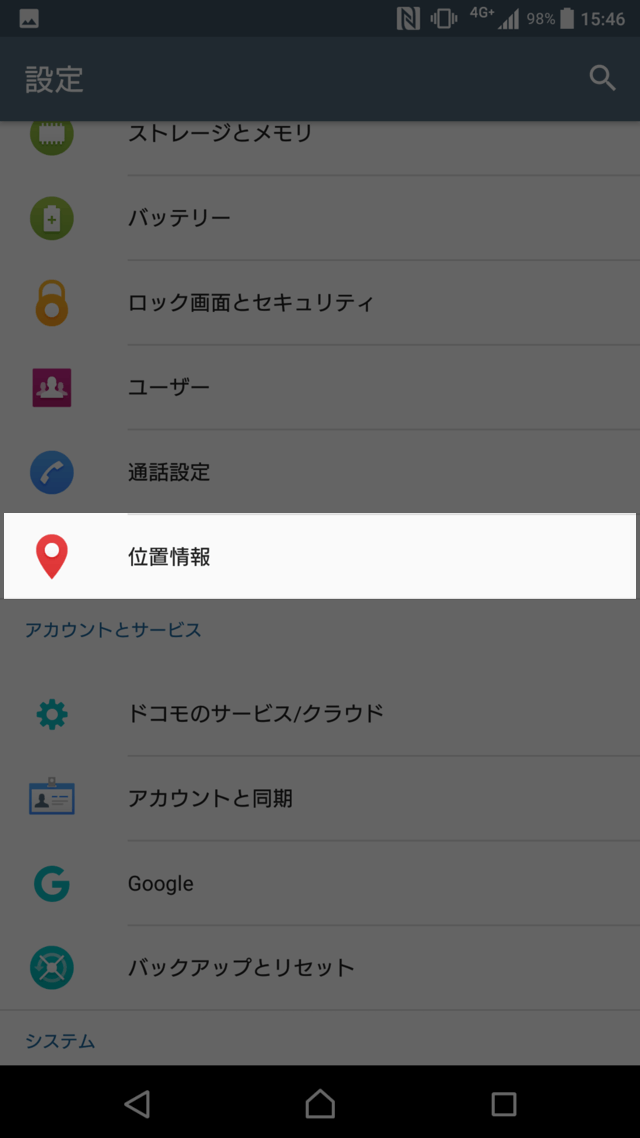The height and width of the screenshot is (1138, 640).
Task: Open バックアップとリセット
Action: click(241, 968)
